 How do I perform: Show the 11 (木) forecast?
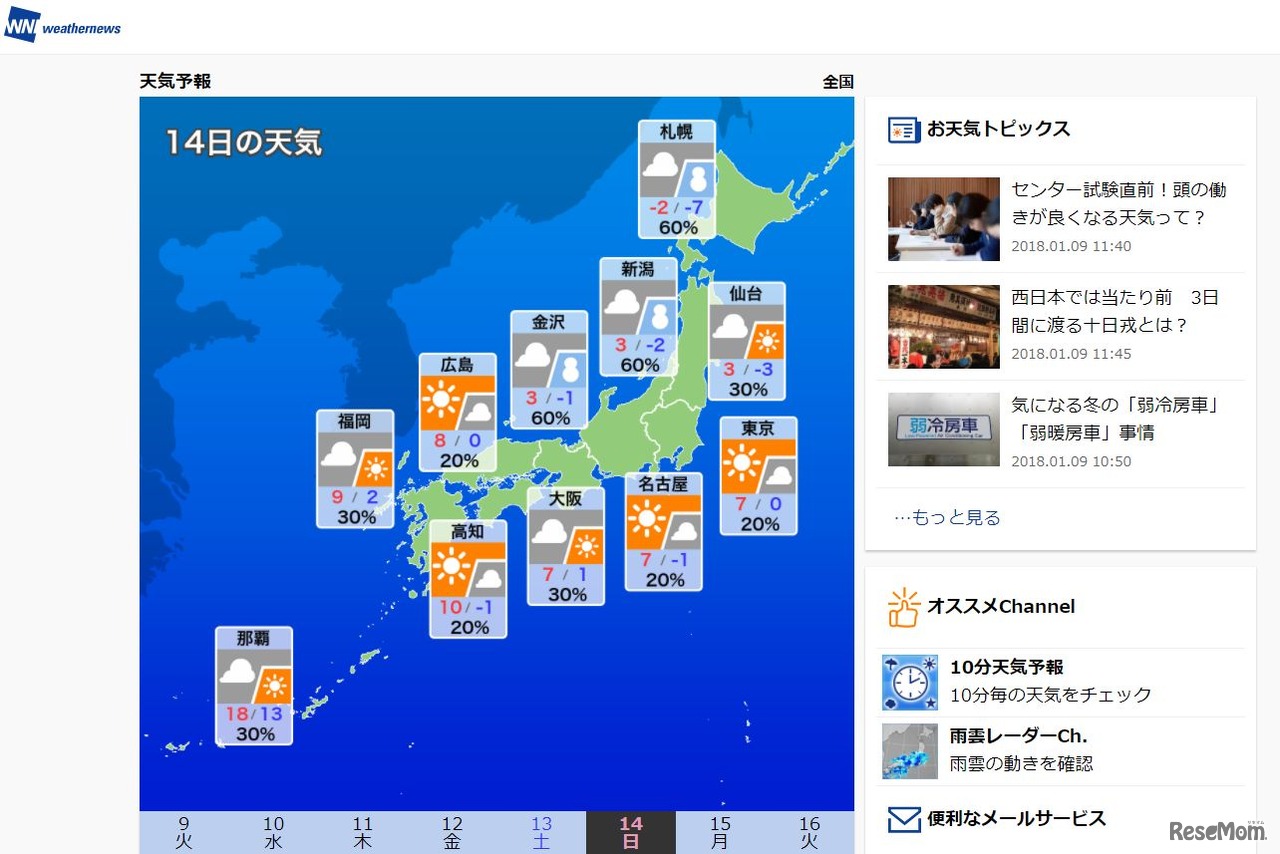click(362, 832)
